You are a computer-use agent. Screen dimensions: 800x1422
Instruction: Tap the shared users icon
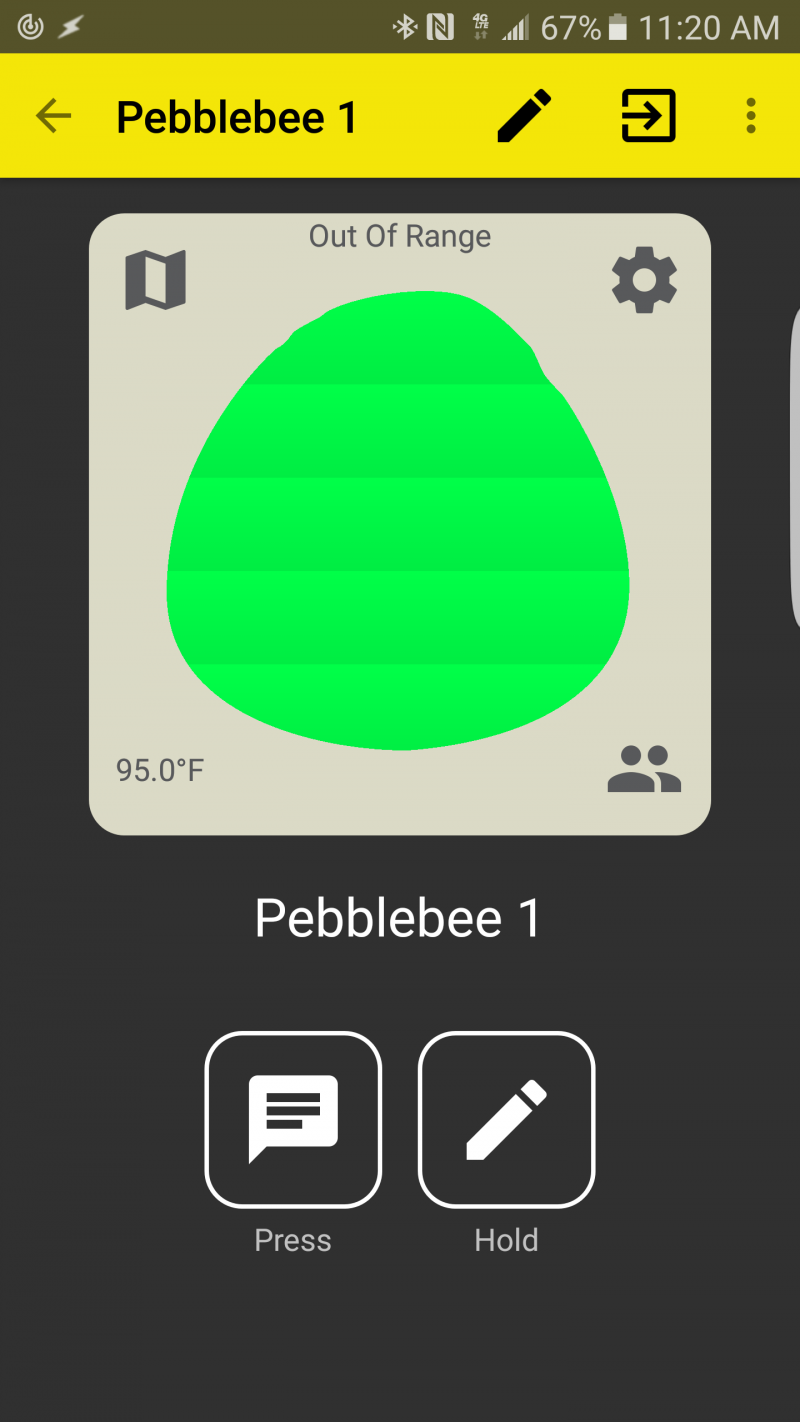pos(644,769)
